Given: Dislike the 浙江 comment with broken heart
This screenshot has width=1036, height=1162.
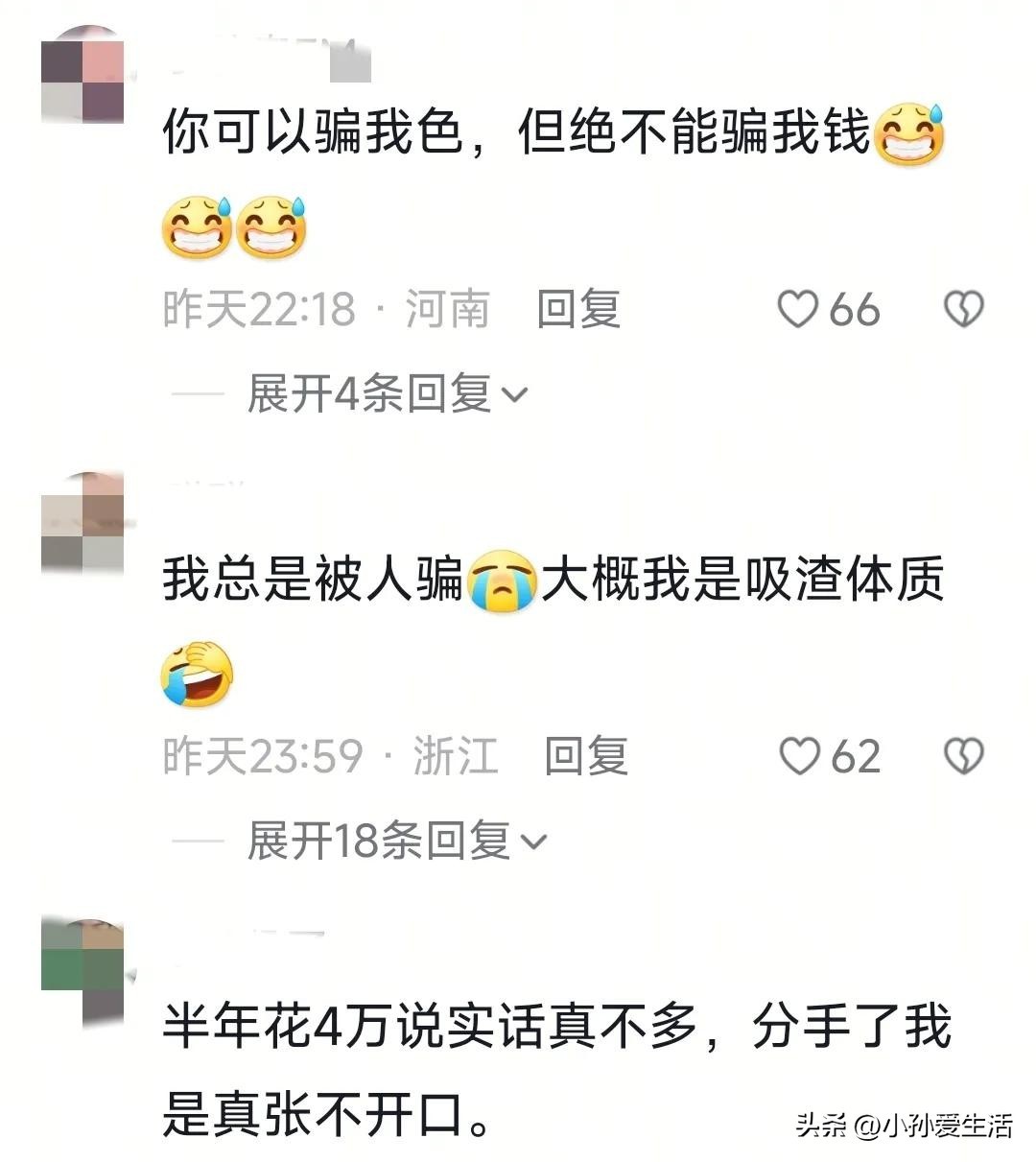Looking at the screenshot, I should pyautogui.click(x=963, y=756).
